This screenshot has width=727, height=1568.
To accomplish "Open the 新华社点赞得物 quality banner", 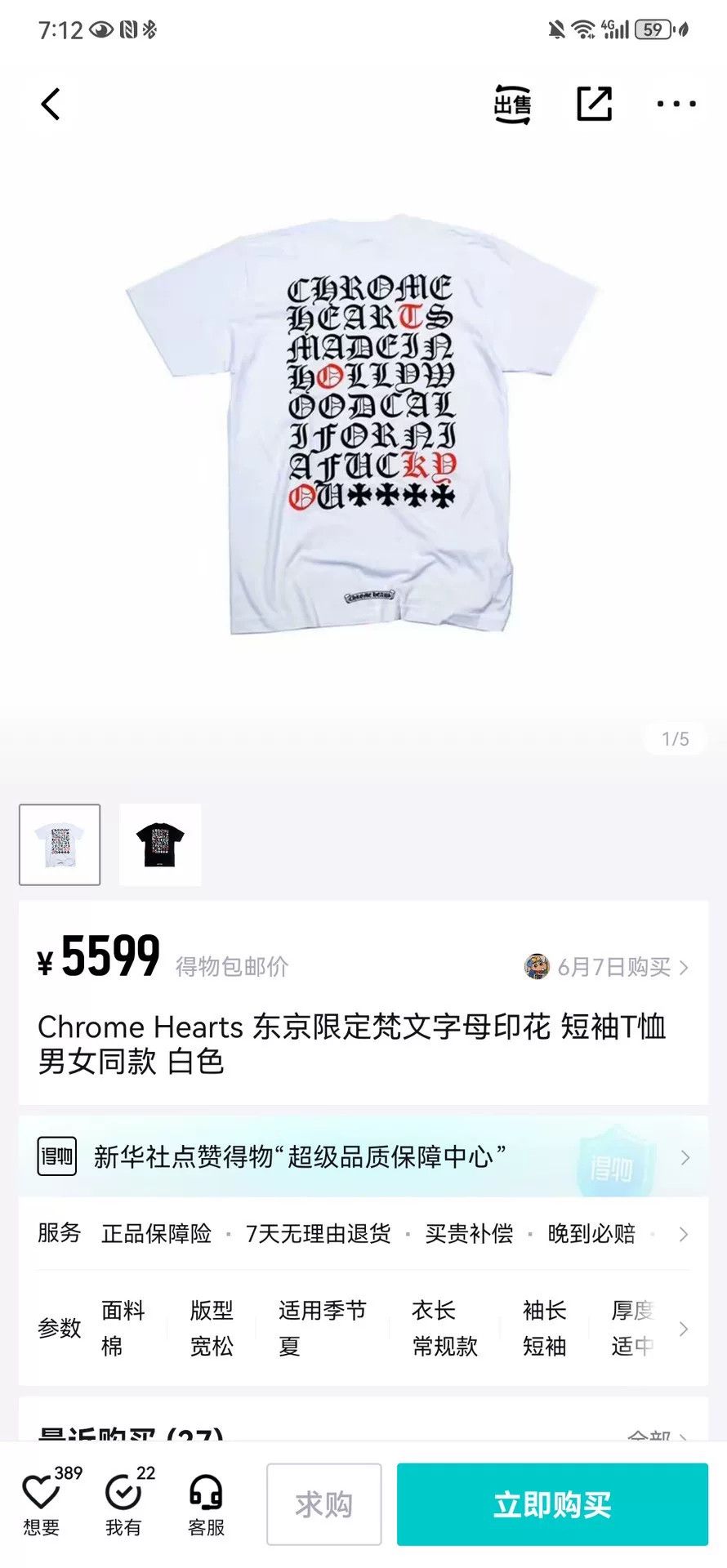I will coord(363,1156).
